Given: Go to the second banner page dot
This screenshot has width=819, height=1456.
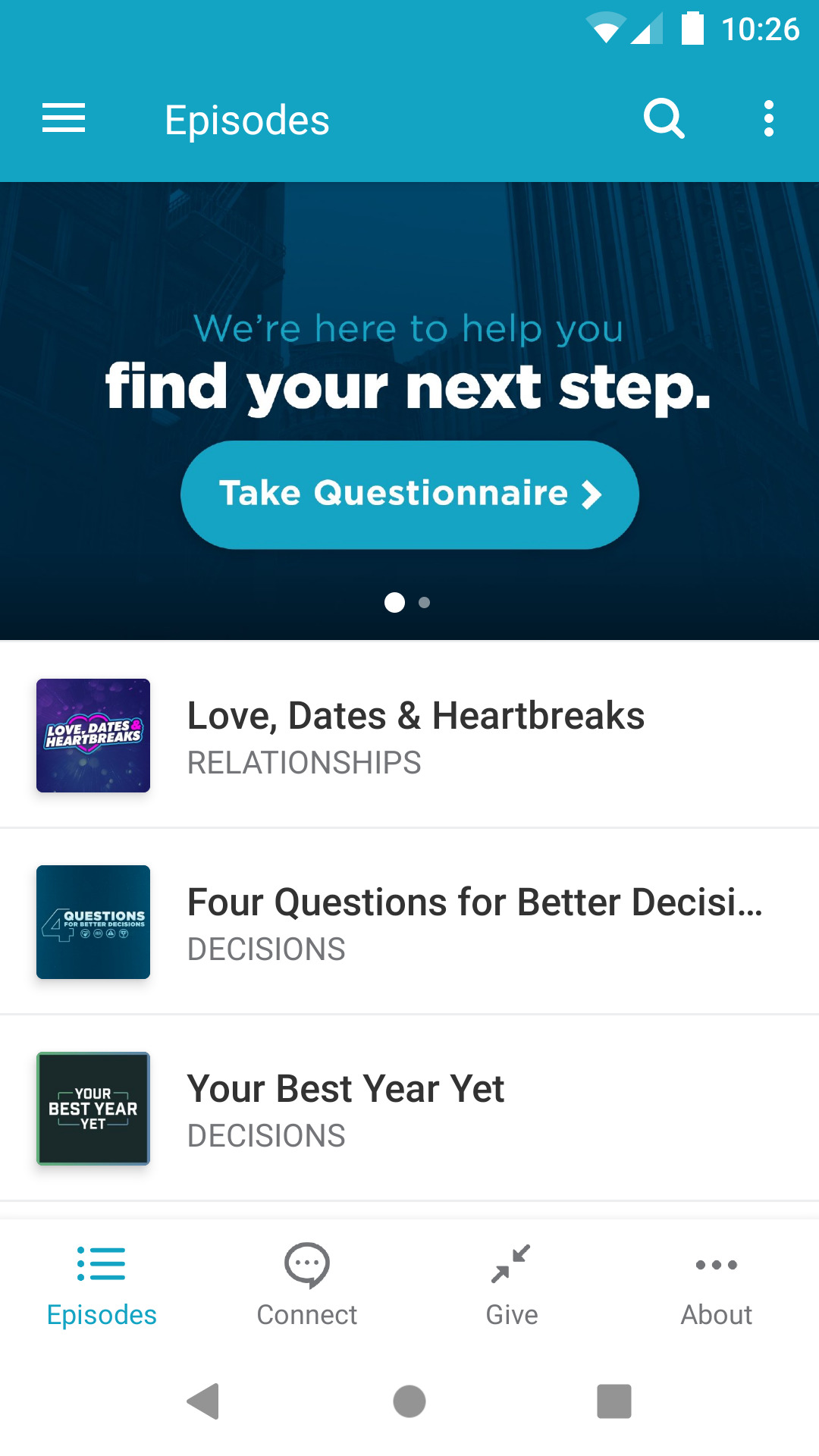Looking at the screenshot, I should [425, 603].
